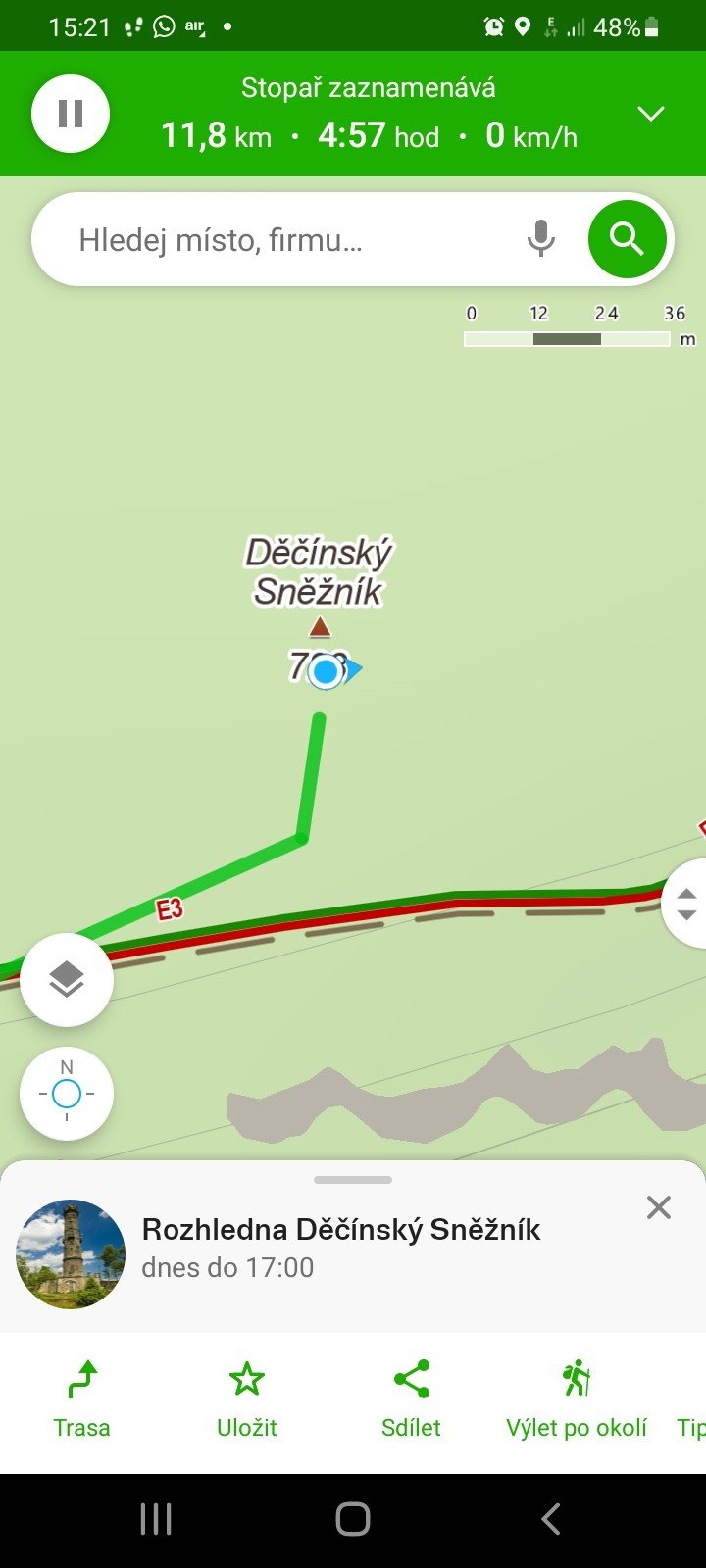
Task: Open the Hledej místo search field
Action: (x=284, y=239)
